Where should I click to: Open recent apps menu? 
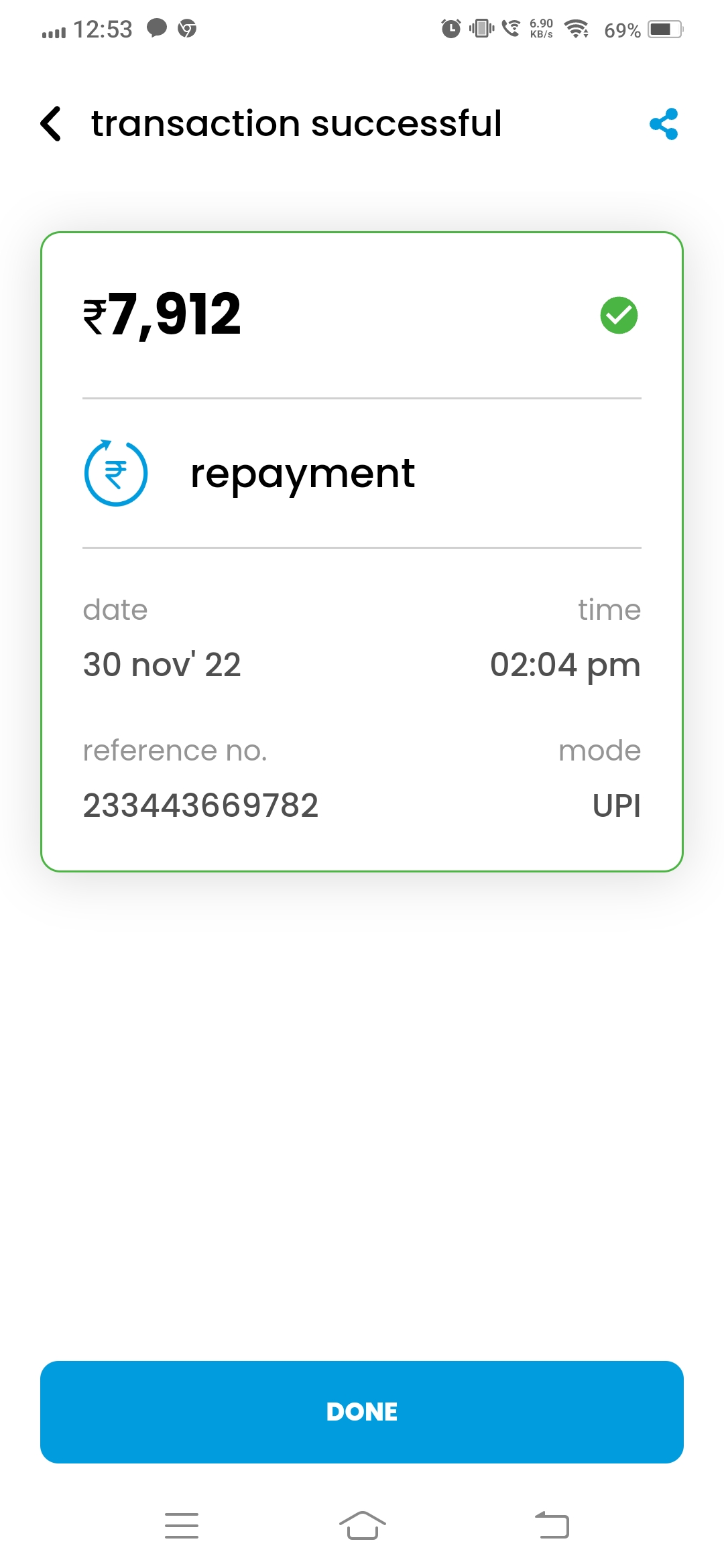coord(182,1526)
